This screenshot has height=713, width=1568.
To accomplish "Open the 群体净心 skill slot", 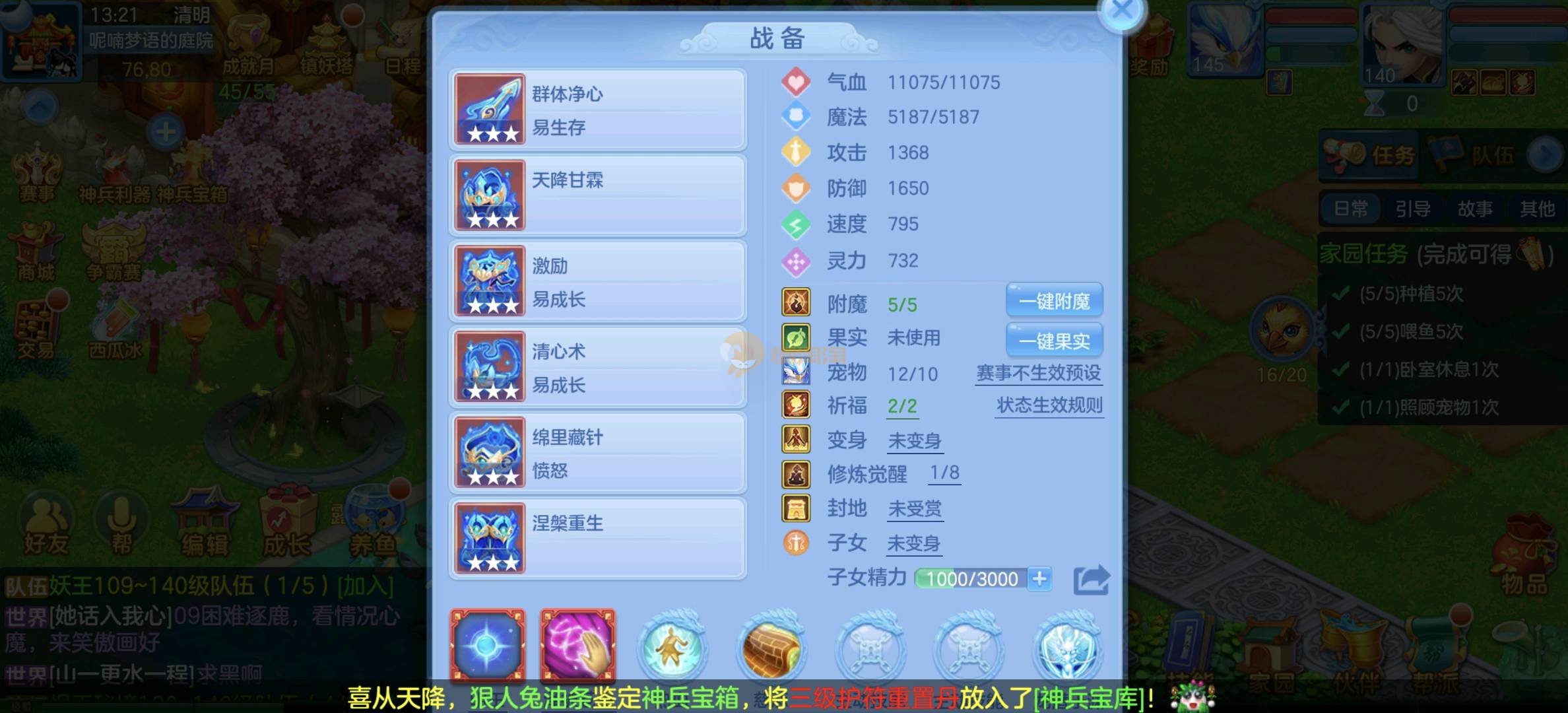I will coord(597,110).
